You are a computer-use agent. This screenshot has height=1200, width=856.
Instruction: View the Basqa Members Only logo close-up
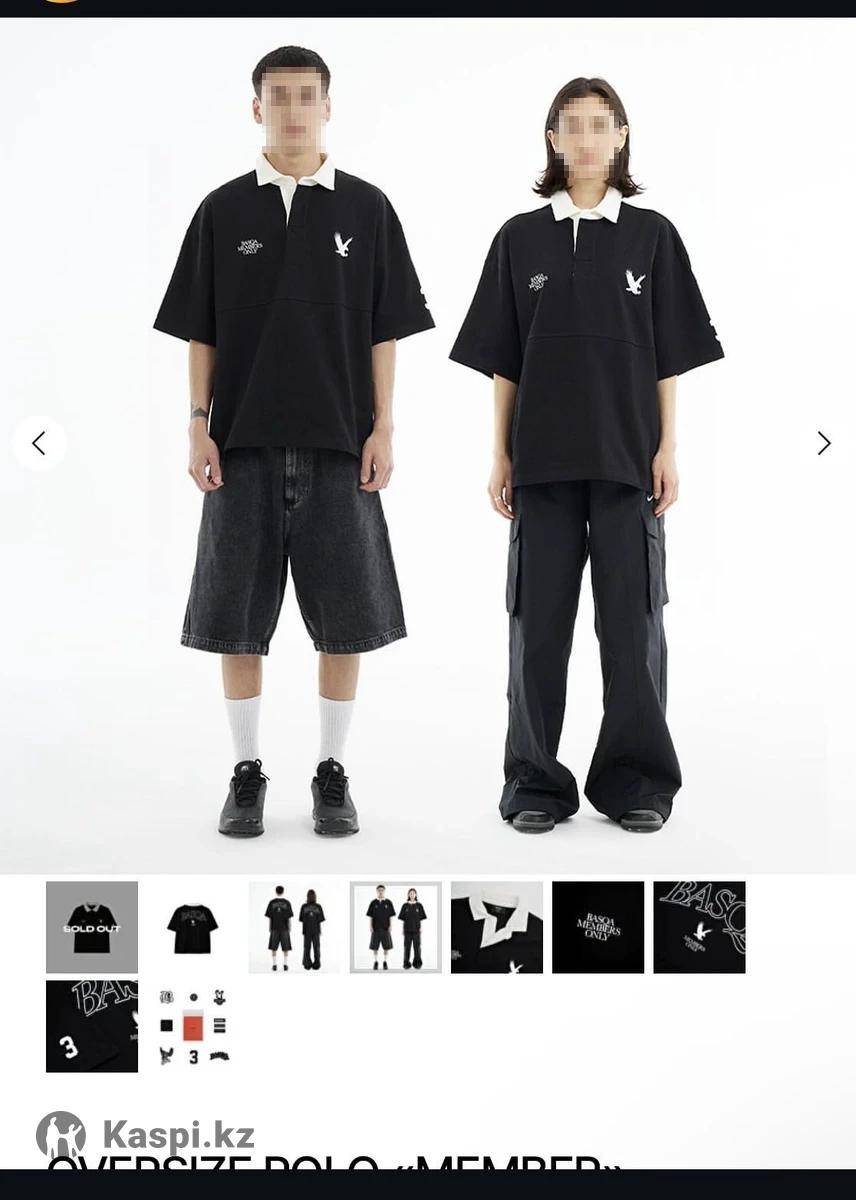pos(598,927)
